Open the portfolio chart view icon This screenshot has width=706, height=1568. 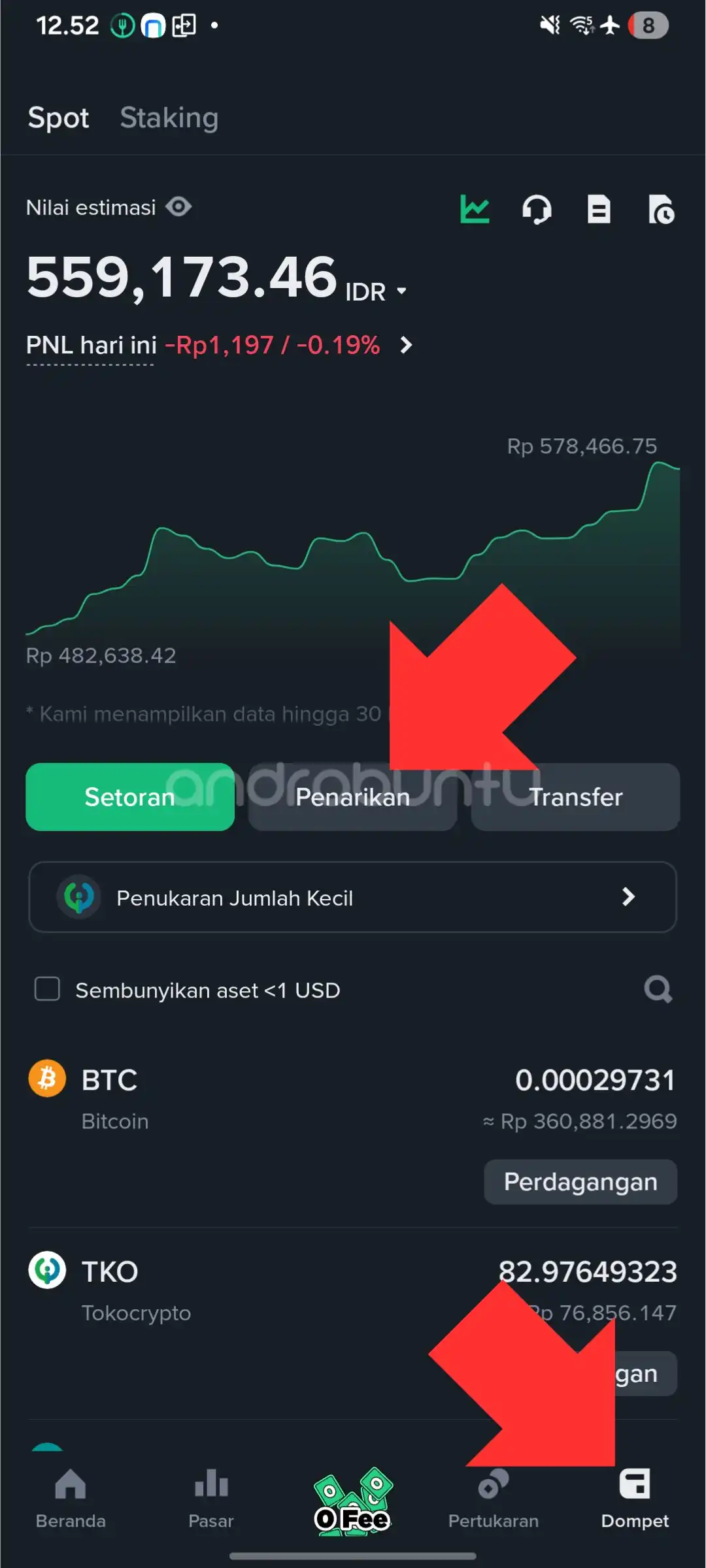click(475, 210)
